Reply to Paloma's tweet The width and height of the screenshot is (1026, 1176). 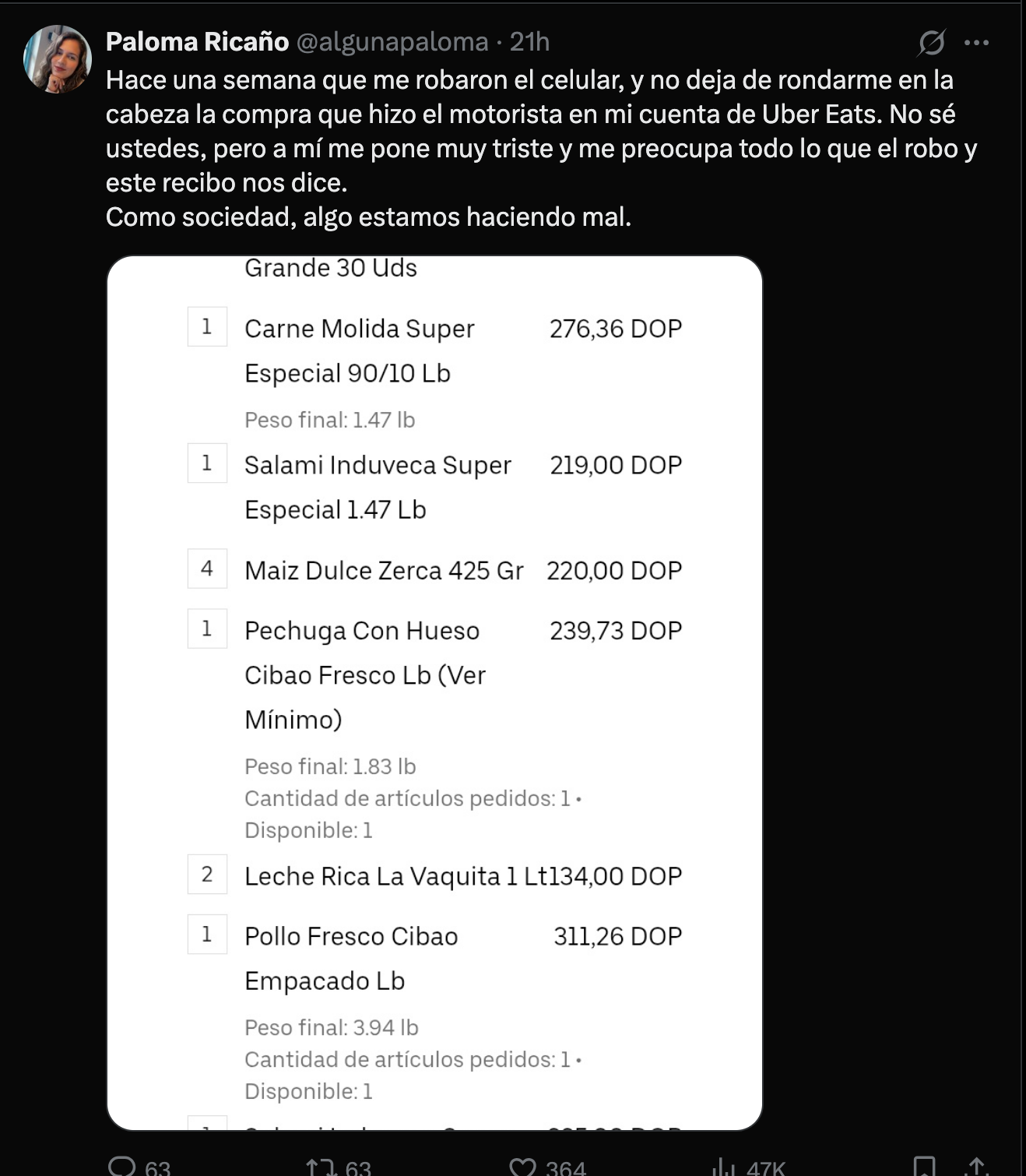123,1166
